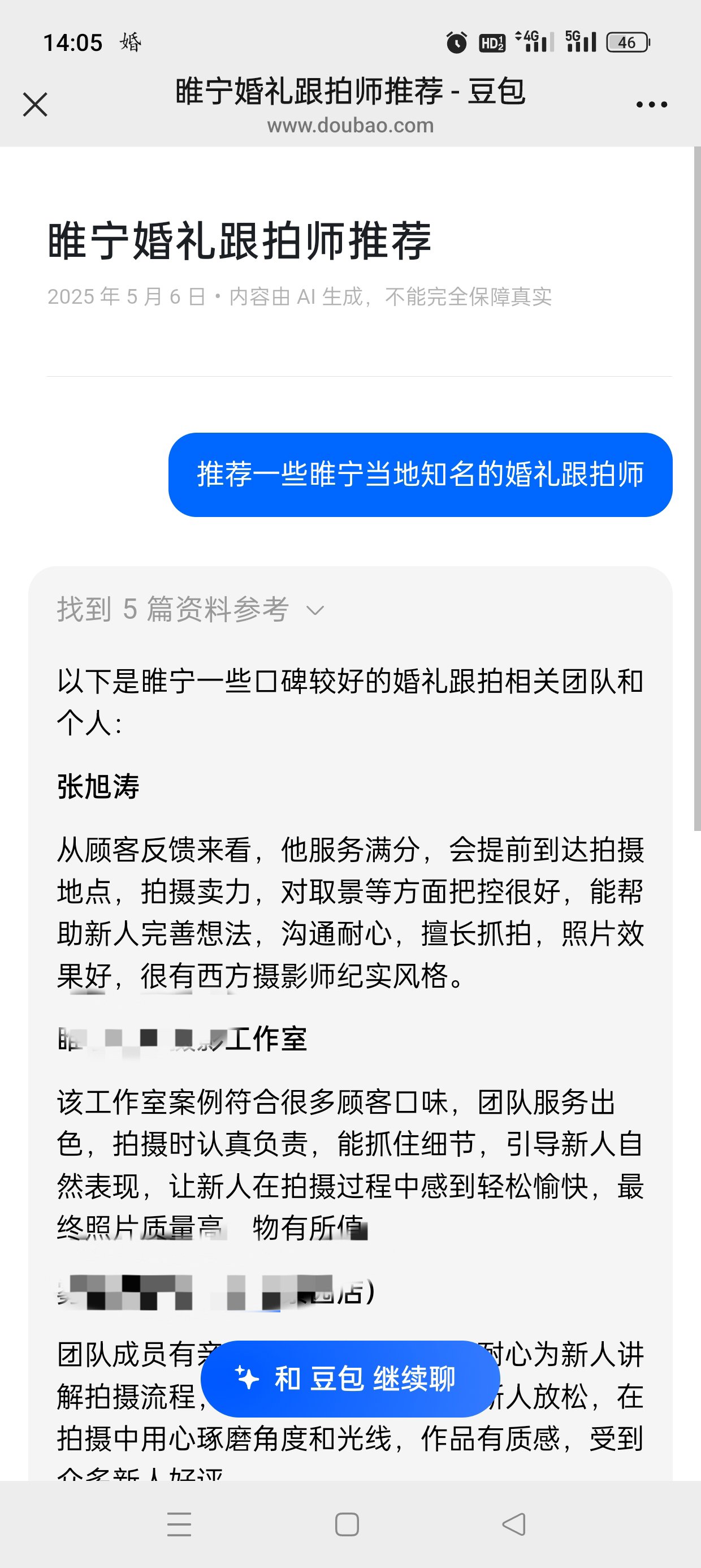Go to the home screen
701x1568 pixels.
click(x=347, y=1524)
